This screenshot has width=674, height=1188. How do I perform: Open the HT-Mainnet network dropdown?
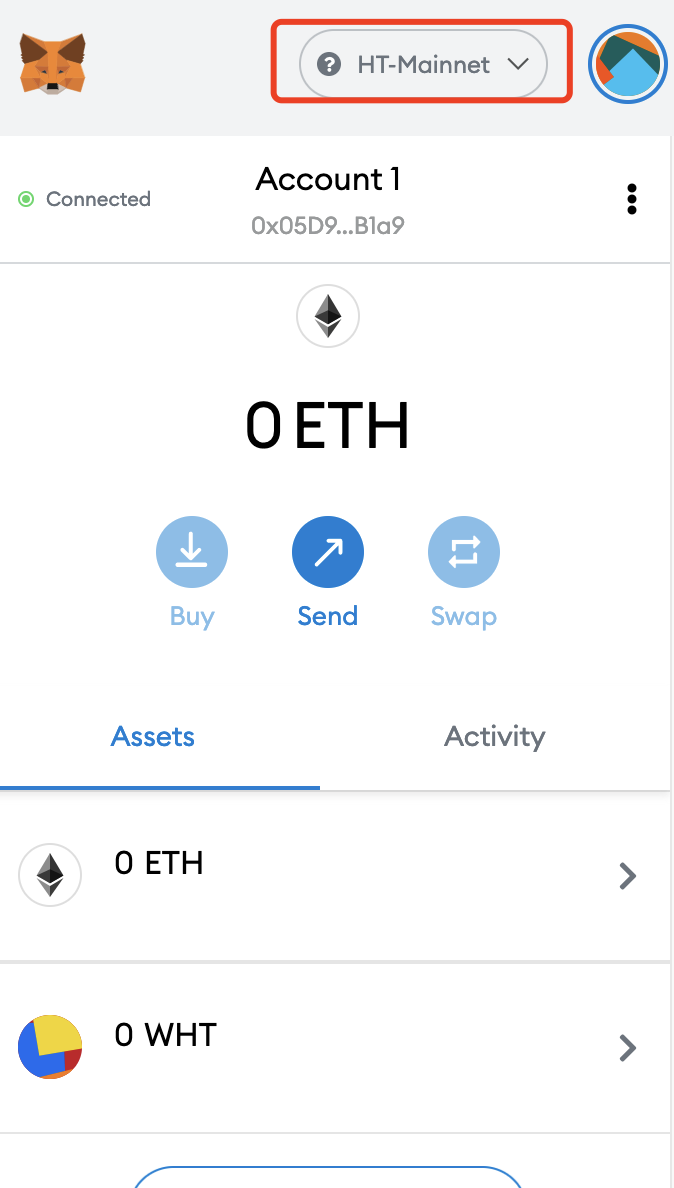423,64
